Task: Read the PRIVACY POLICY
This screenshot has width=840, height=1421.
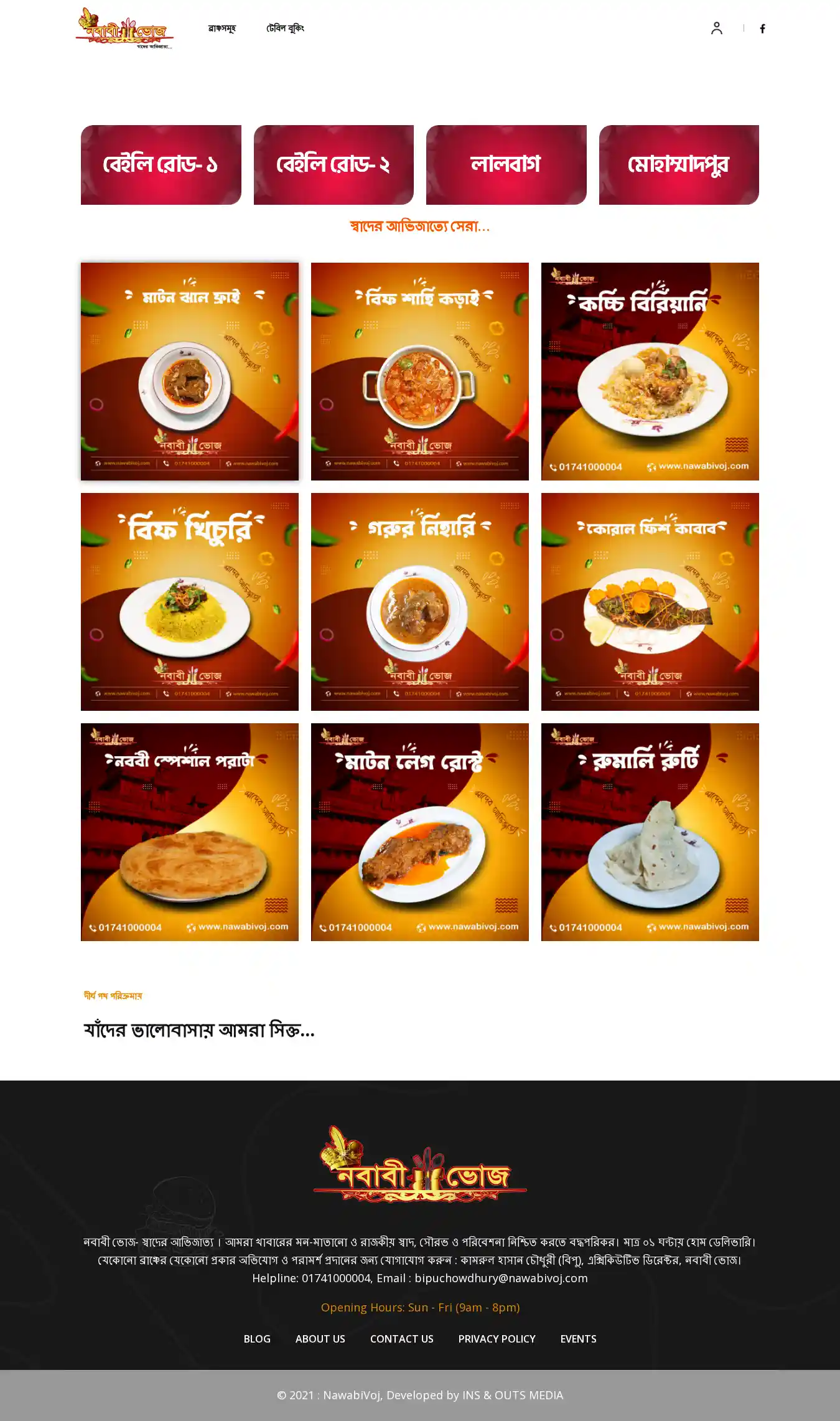Action: coord(497,1339)
